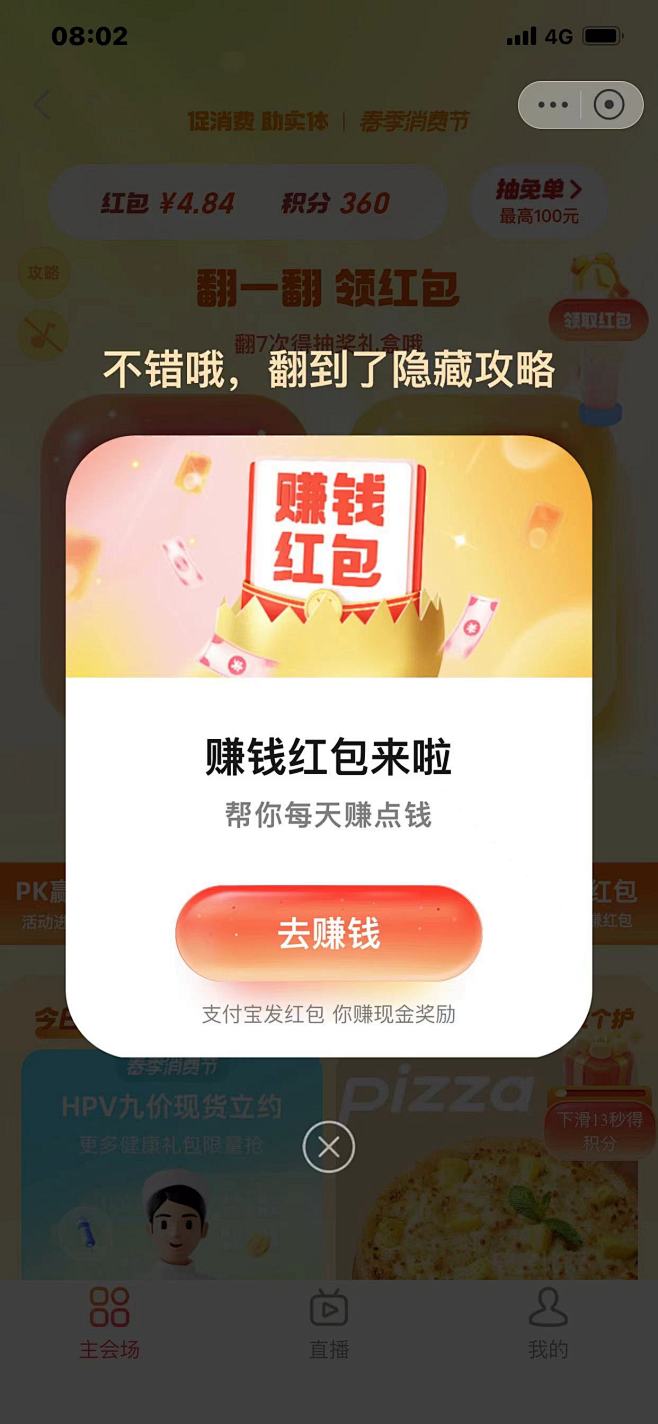Image resolution: width=658 pixels, height=1424 pixels.
Task: Switch to the 我的 tab
Action: 547,1322
